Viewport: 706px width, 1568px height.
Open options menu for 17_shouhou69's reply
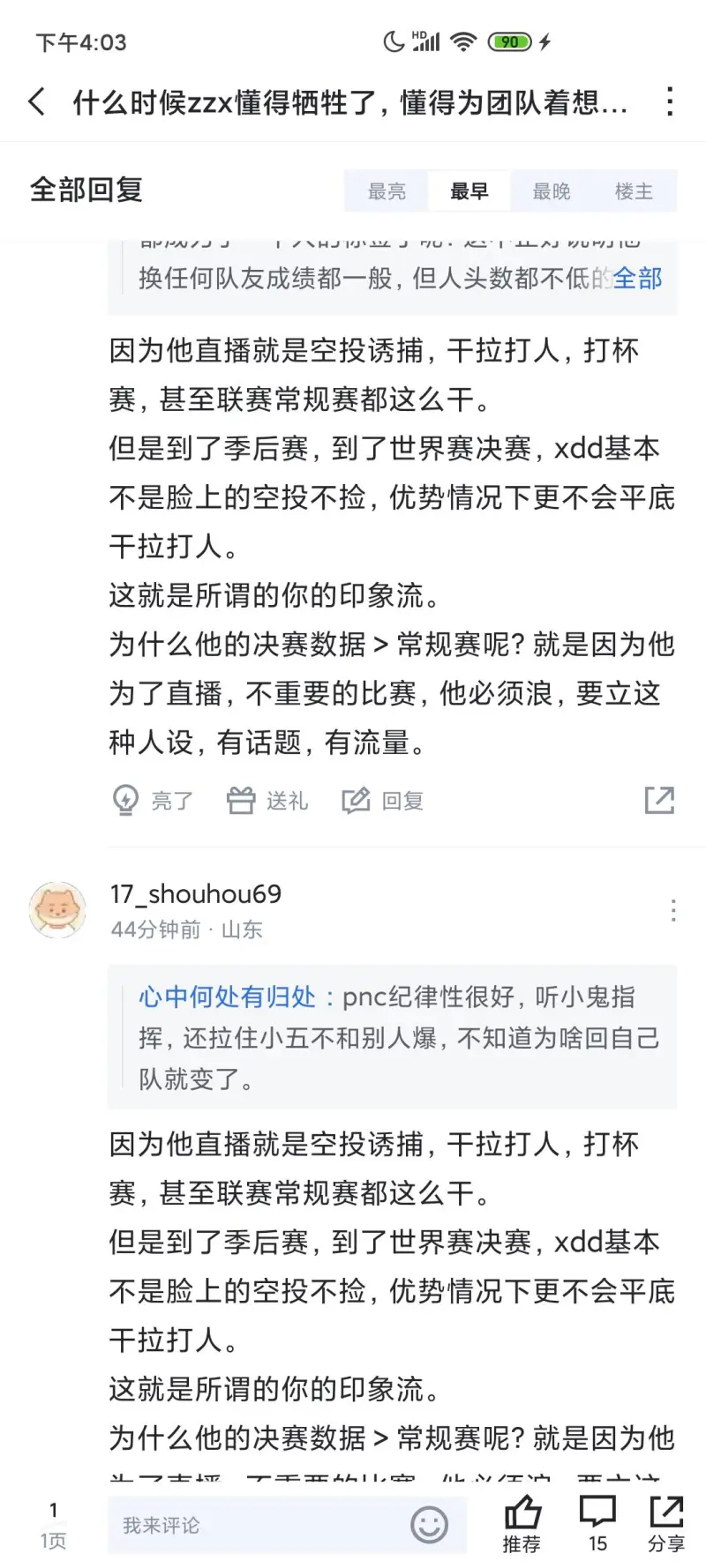pos(673,910)
